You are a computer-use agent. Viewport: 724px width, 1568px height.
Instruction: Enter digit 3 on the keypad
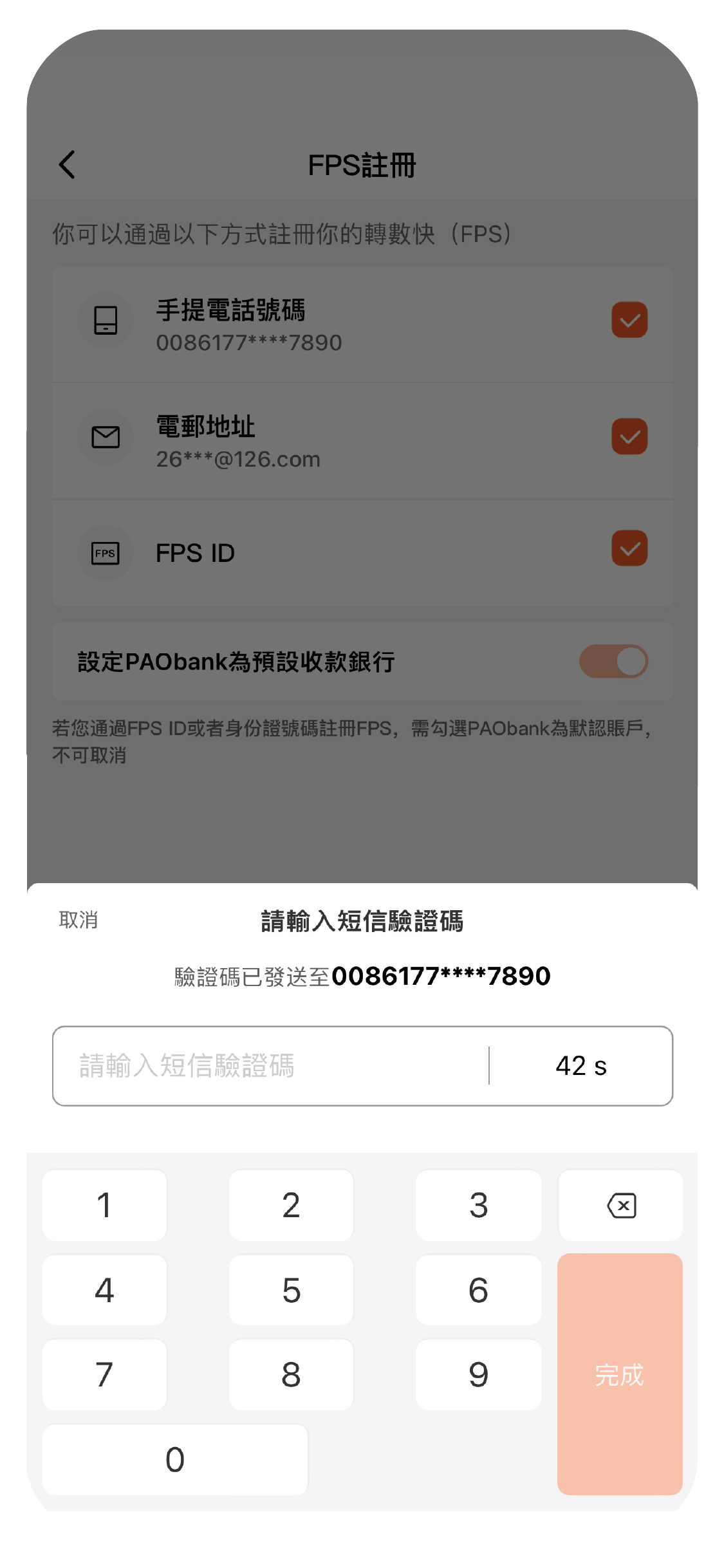coord(478,1205)
